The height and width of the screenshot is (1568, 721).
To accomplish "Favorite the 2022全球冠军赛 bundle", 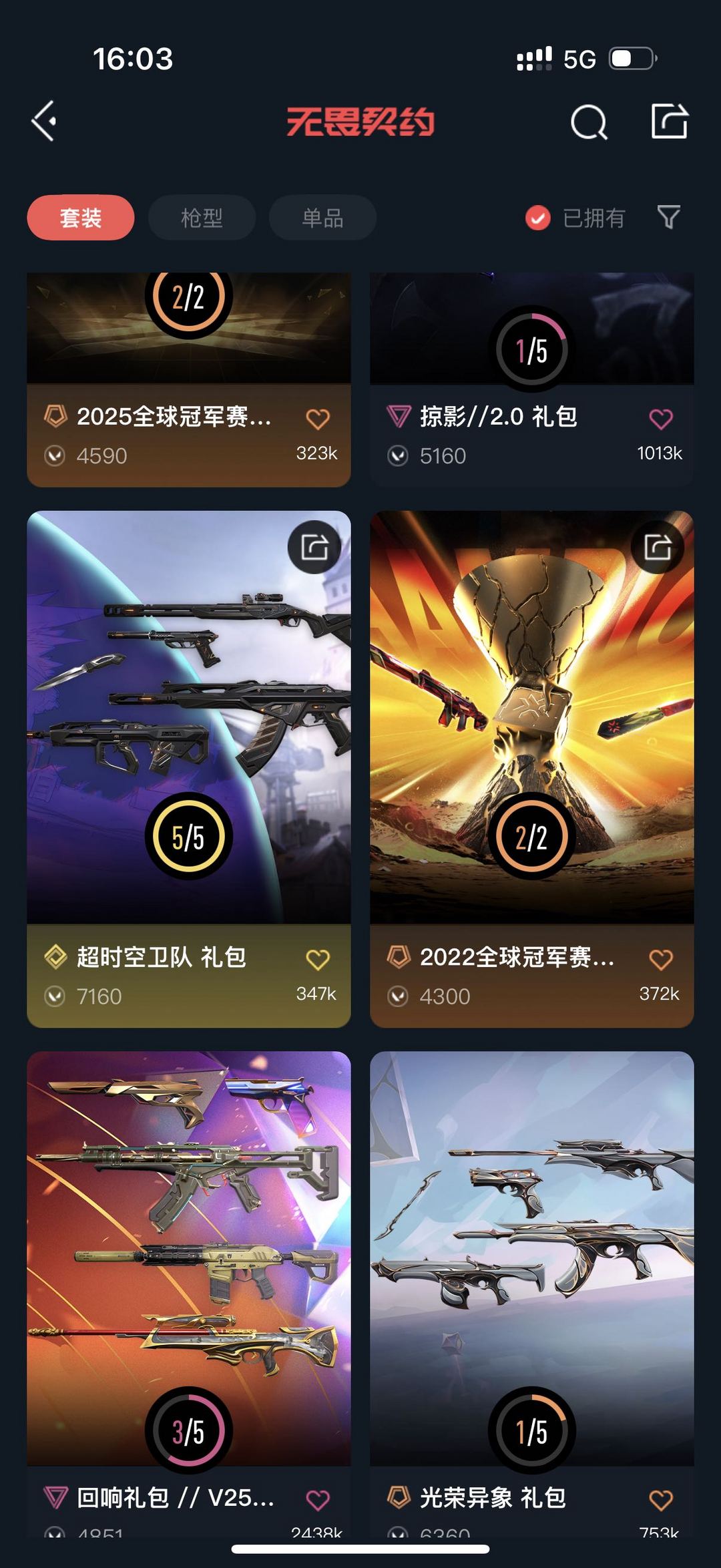I will coord(661,960).
